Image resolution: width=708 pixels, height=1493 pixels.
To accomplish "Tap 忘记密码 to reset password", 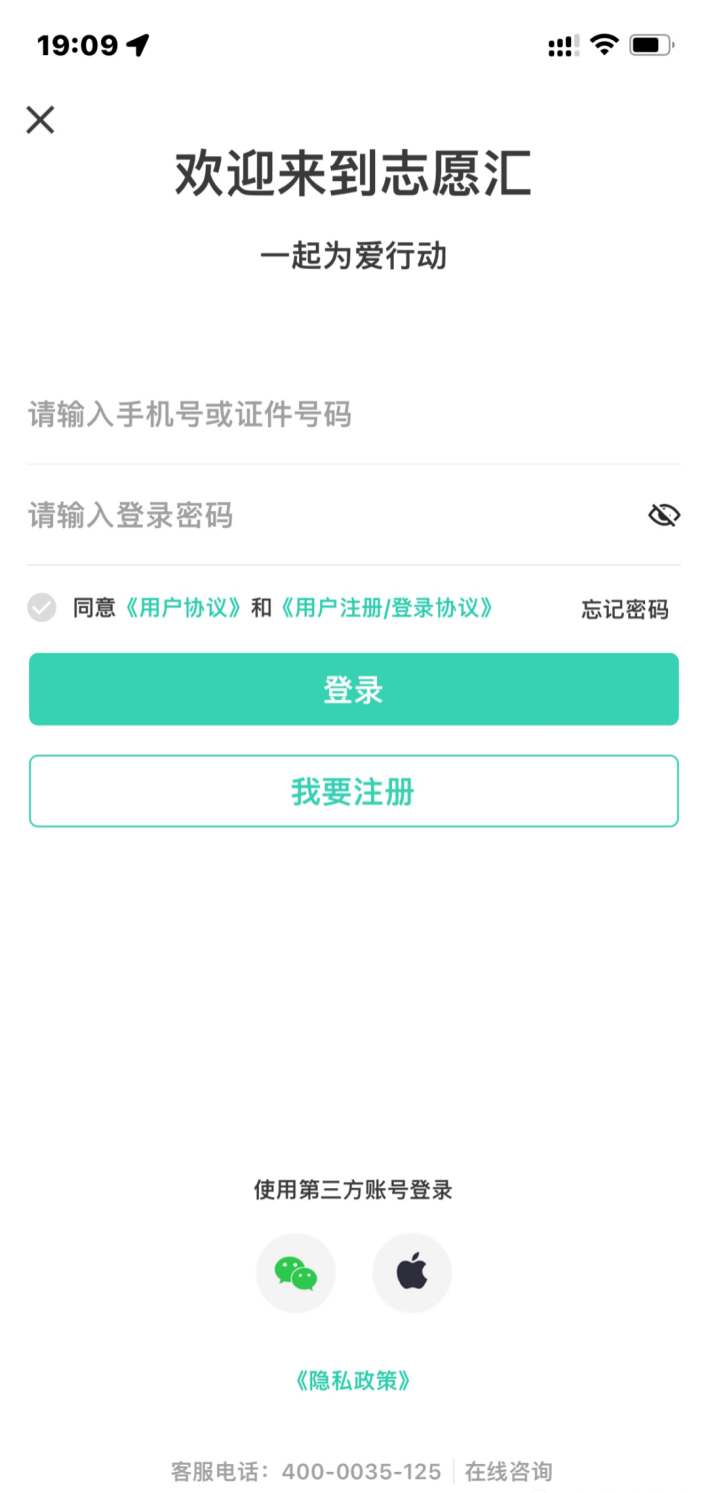I will tap(624, 609).
